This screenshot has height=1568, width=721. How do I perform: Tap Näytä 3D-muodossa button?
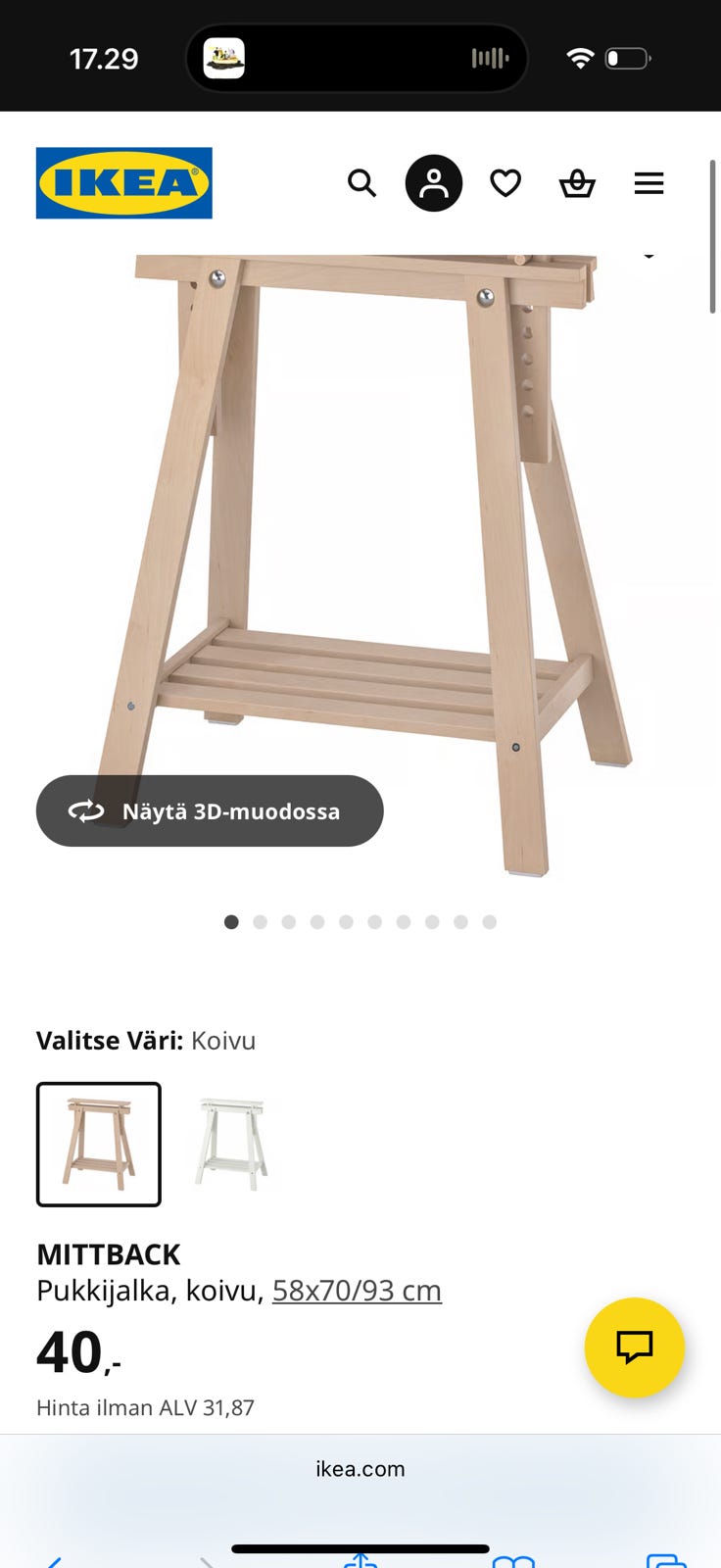(x=210, y=811)
